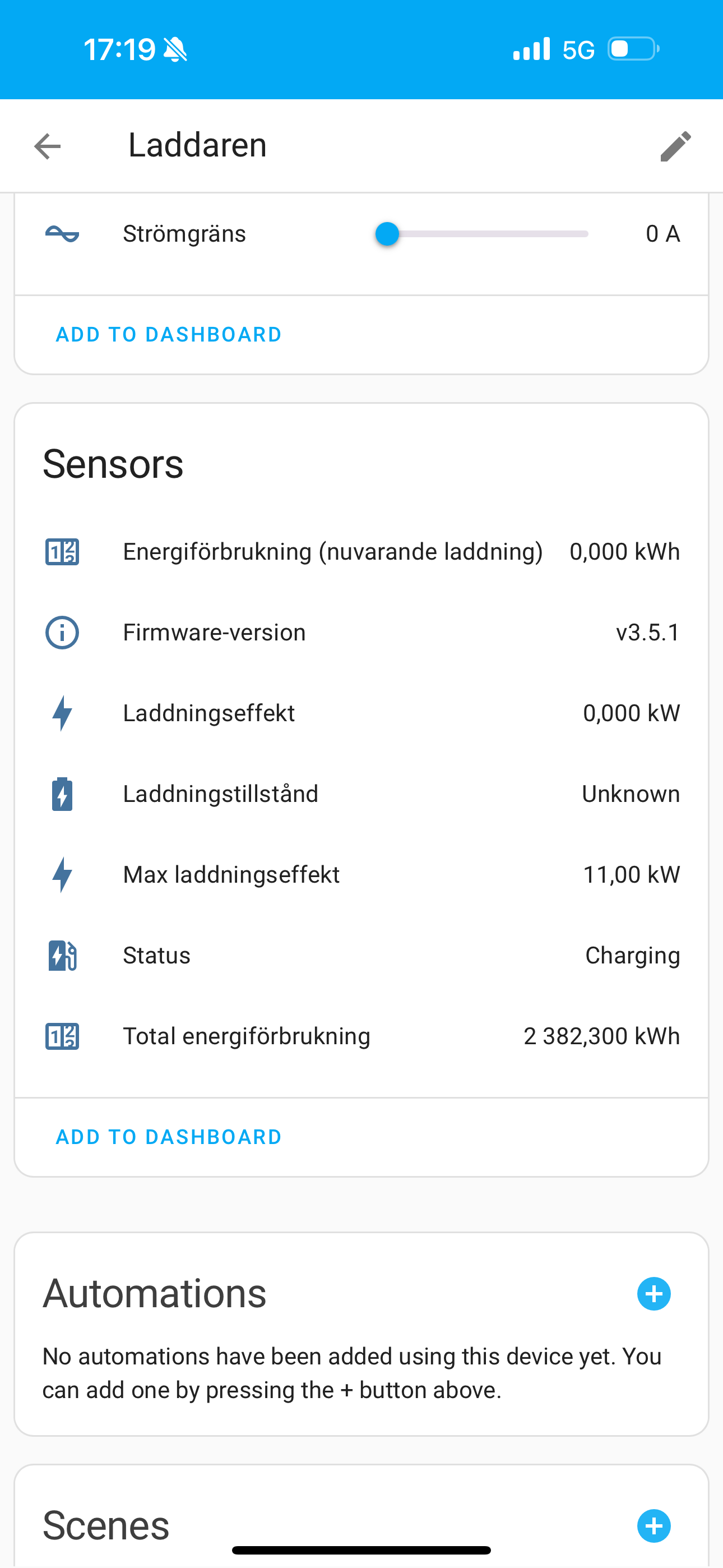This screenshot has height=1568, width=723.
Task: View Firmware-version sensor details
Action: (214, 633)
